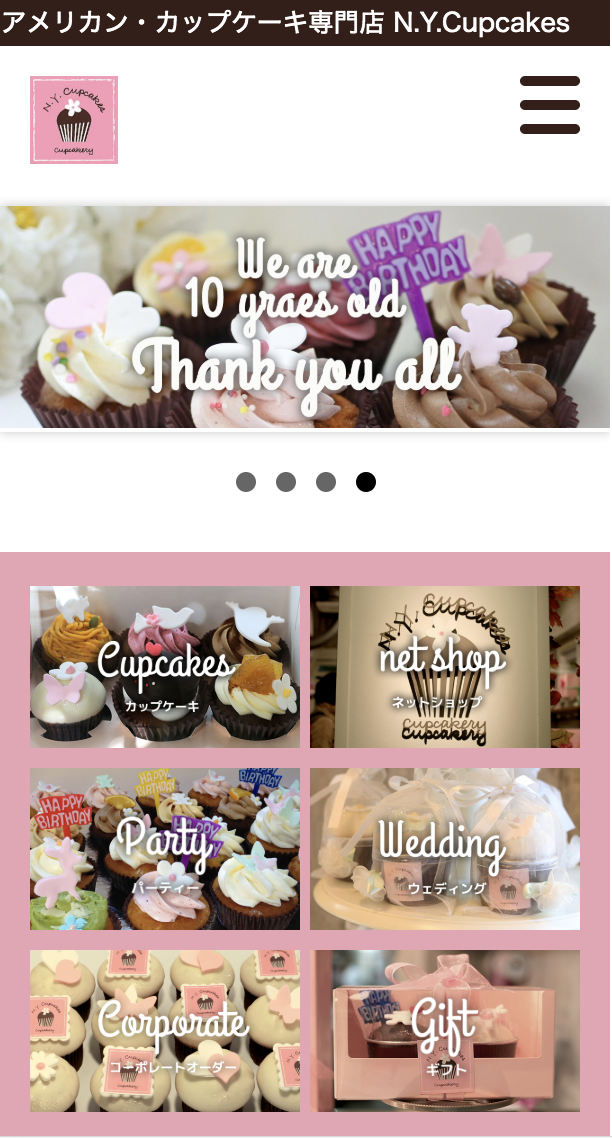Visit the net shop tile
Image resolution: width=612 pixels, height=1138 pixels.
coord(445,667)
